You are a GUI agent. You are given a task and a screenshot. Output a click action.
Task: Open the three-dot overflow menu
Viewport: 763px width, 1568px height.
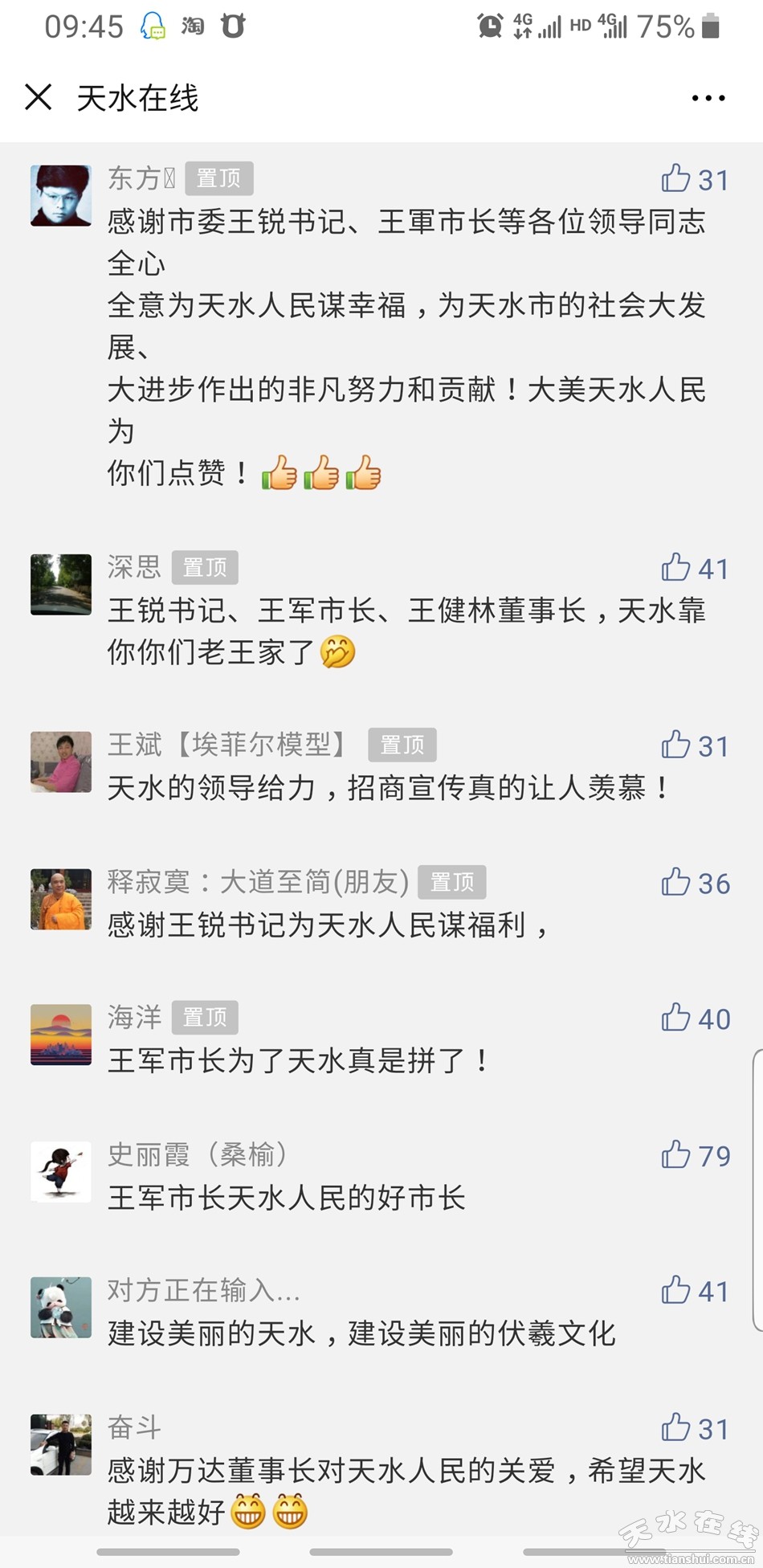coord(708,98)
